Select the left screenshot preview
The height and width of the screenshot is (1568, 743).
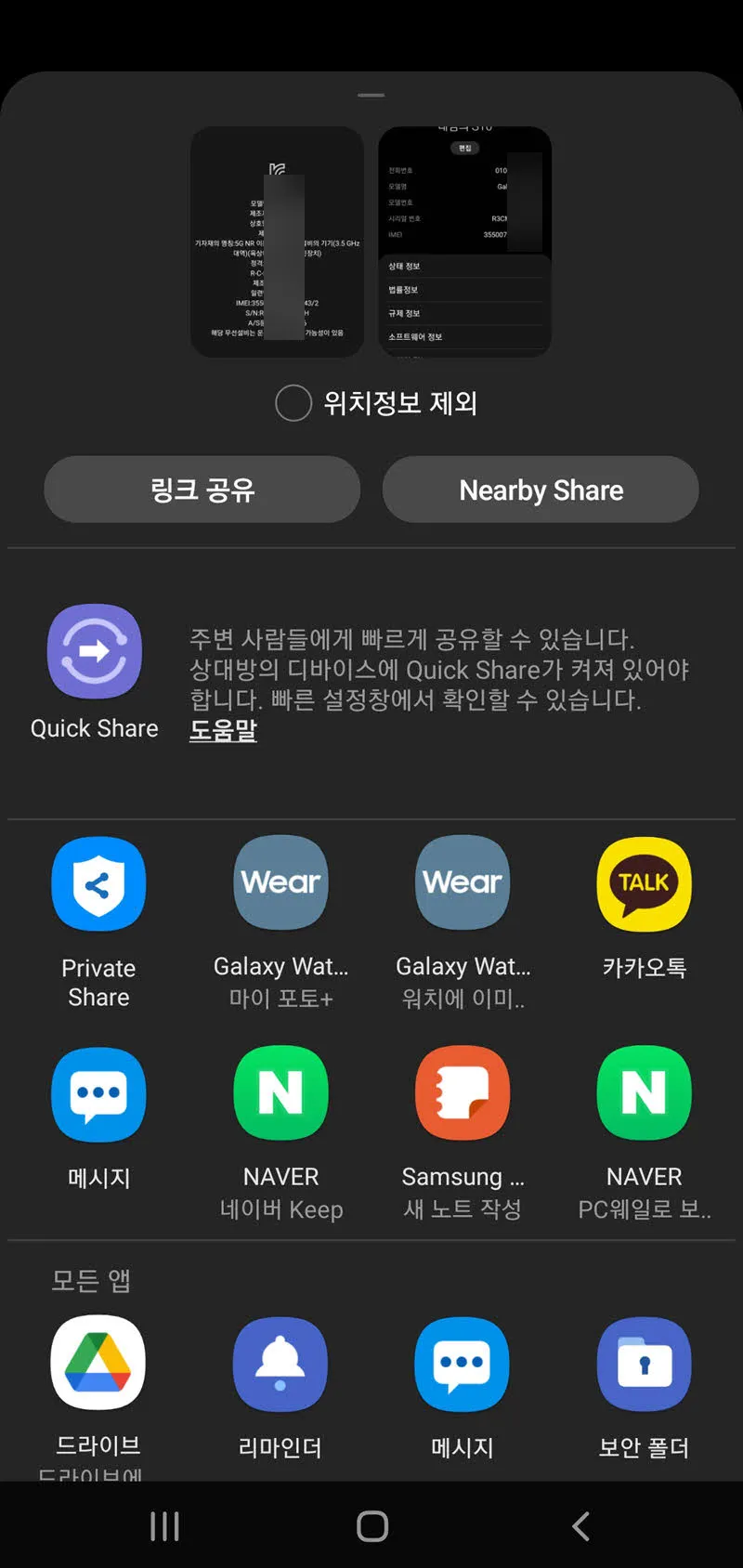[x=277, y=242]
